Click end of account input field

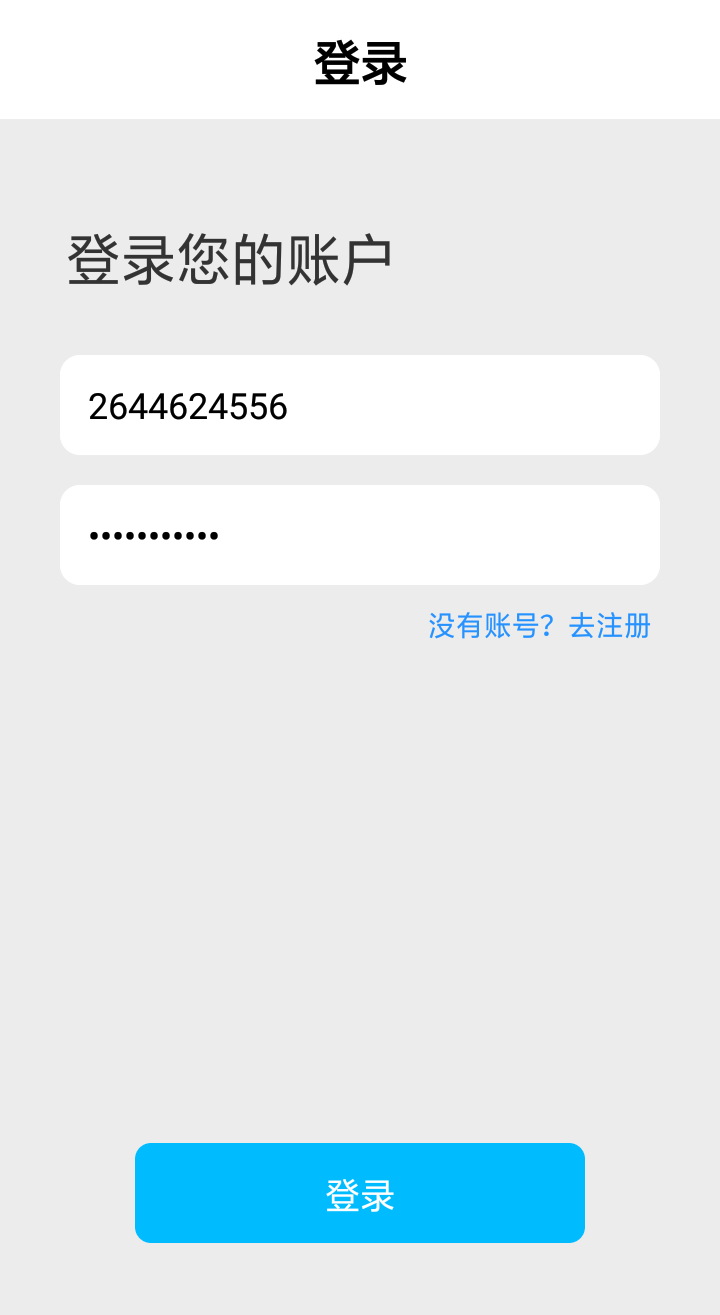pyautogui.click(x=630, y=404)
